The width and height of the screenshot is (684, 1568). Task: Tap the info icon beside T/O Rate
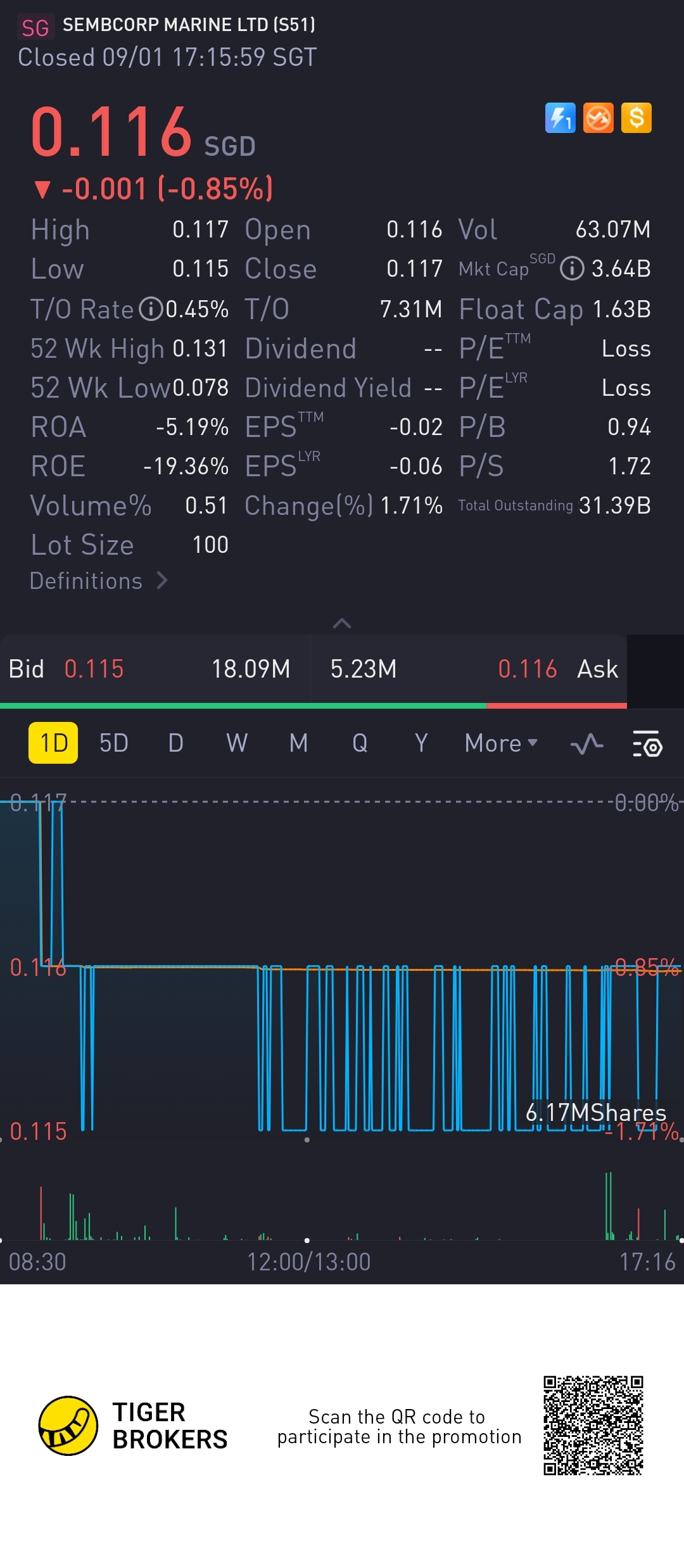point(151,309)
